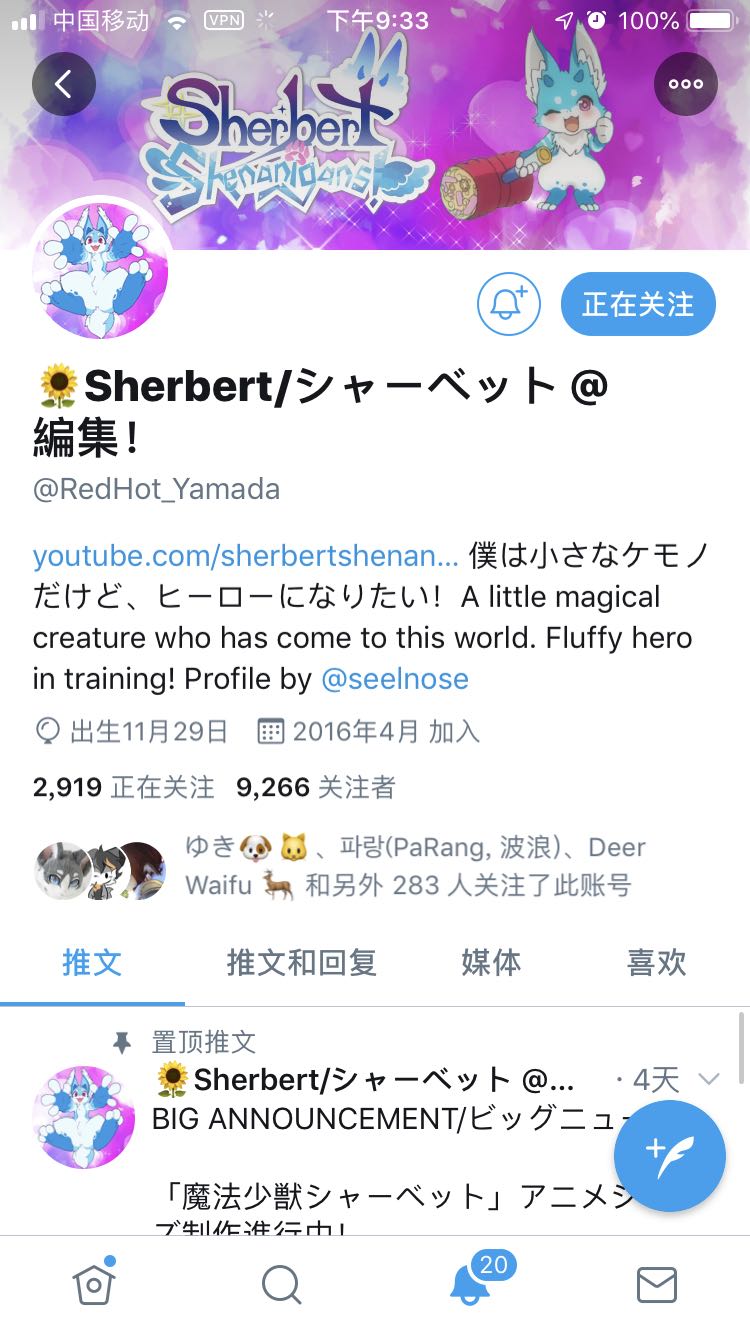
Task: Select the 推文 tab
Action: tap(92, 963)
